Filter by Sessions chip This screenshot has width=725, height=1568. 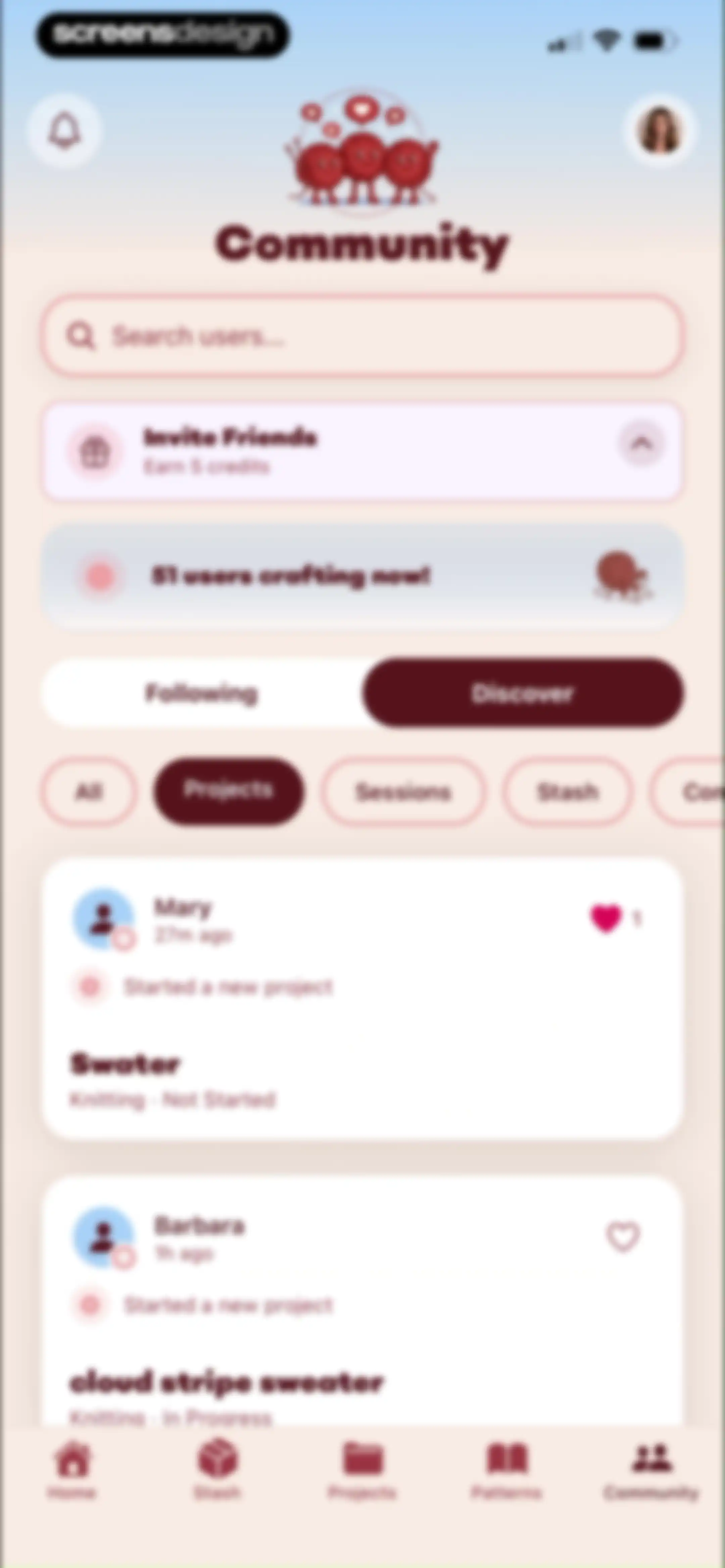click(403, 791)
